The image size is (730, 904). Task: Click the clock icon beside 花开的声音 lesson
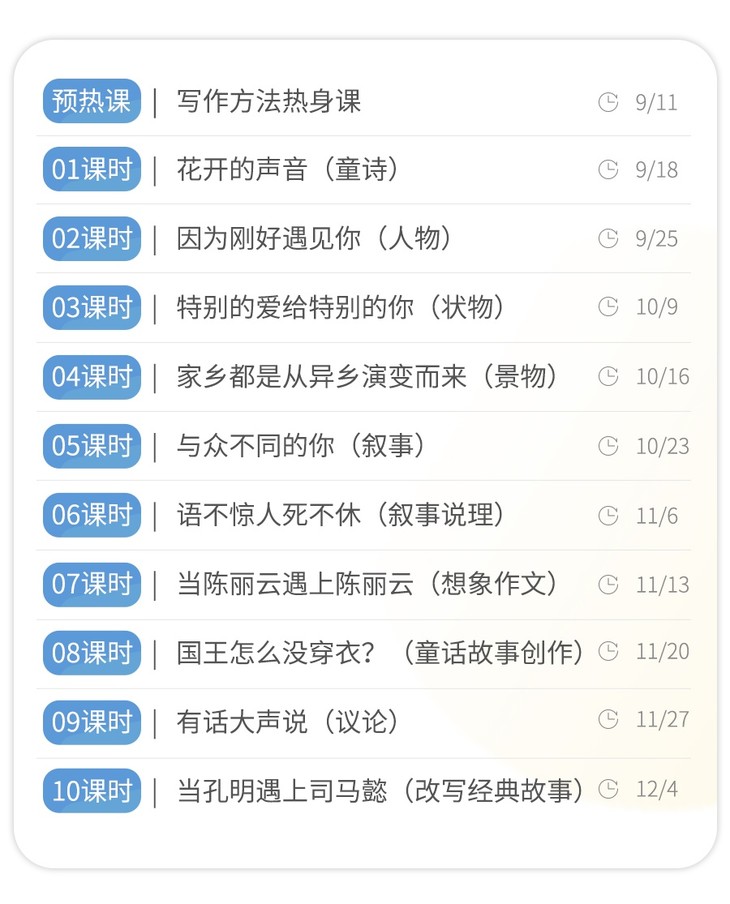click(x=608, y=170)
